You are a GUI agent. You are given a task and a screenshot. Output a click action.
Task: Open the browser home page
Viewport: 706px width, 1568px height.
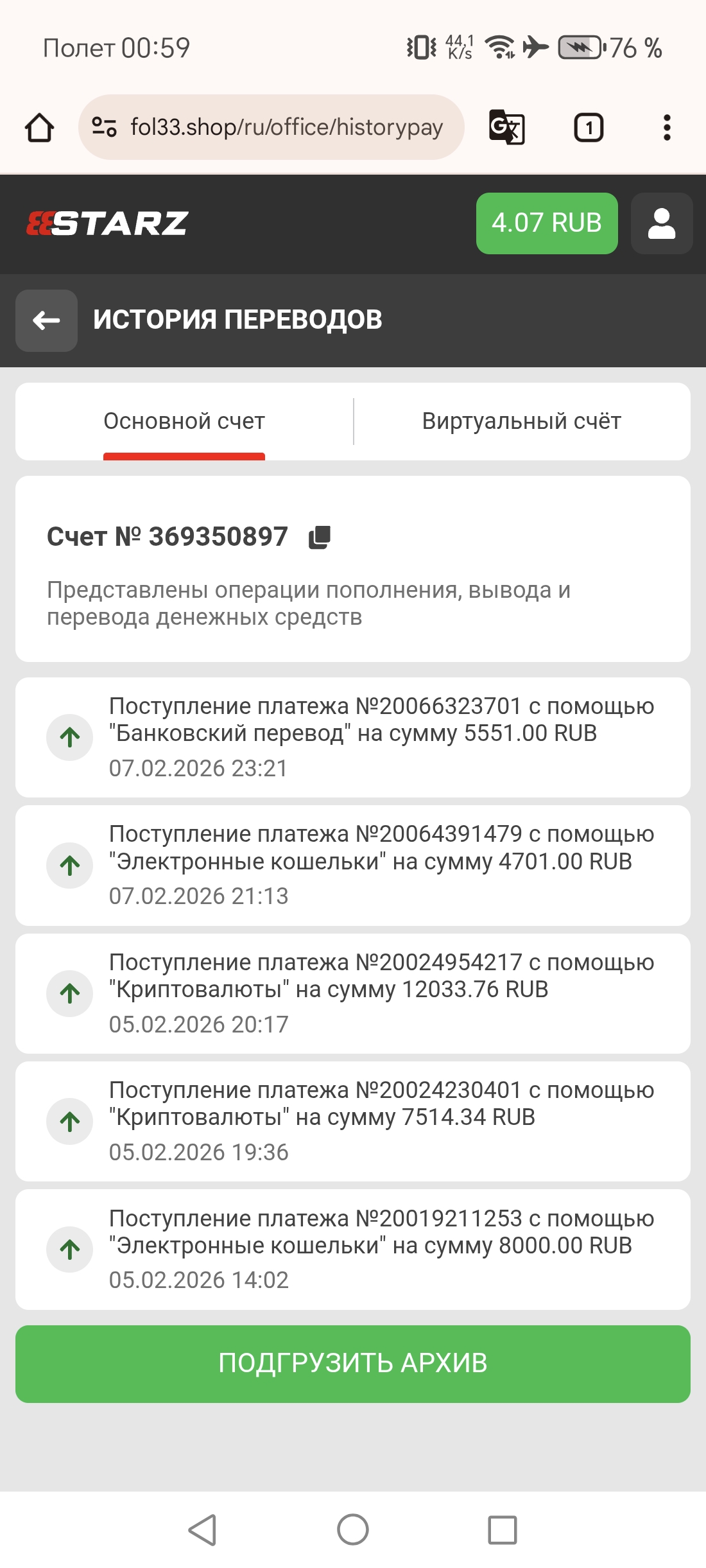tap(40, 127)
